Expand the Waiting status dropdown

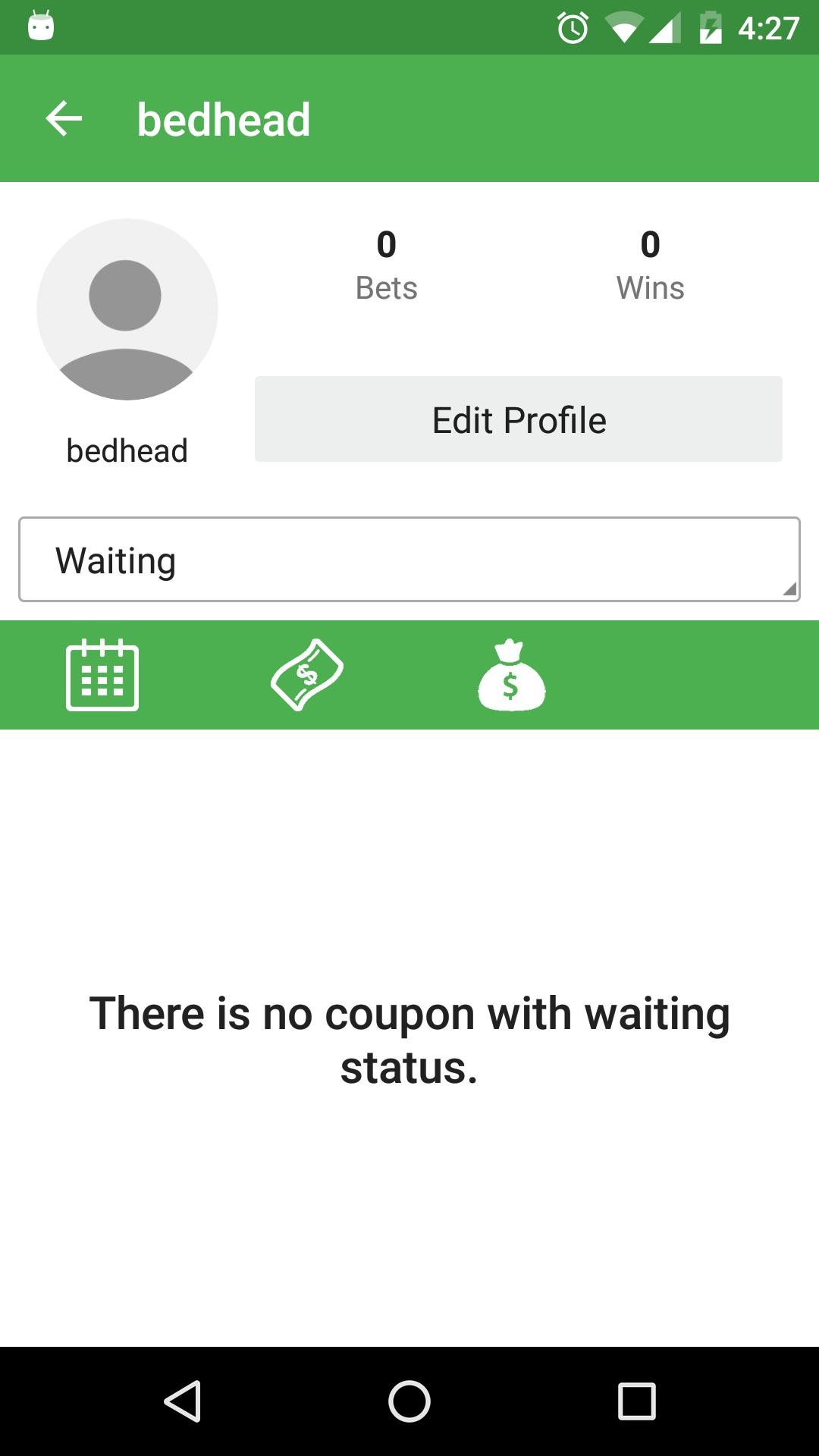coord(409,560)
